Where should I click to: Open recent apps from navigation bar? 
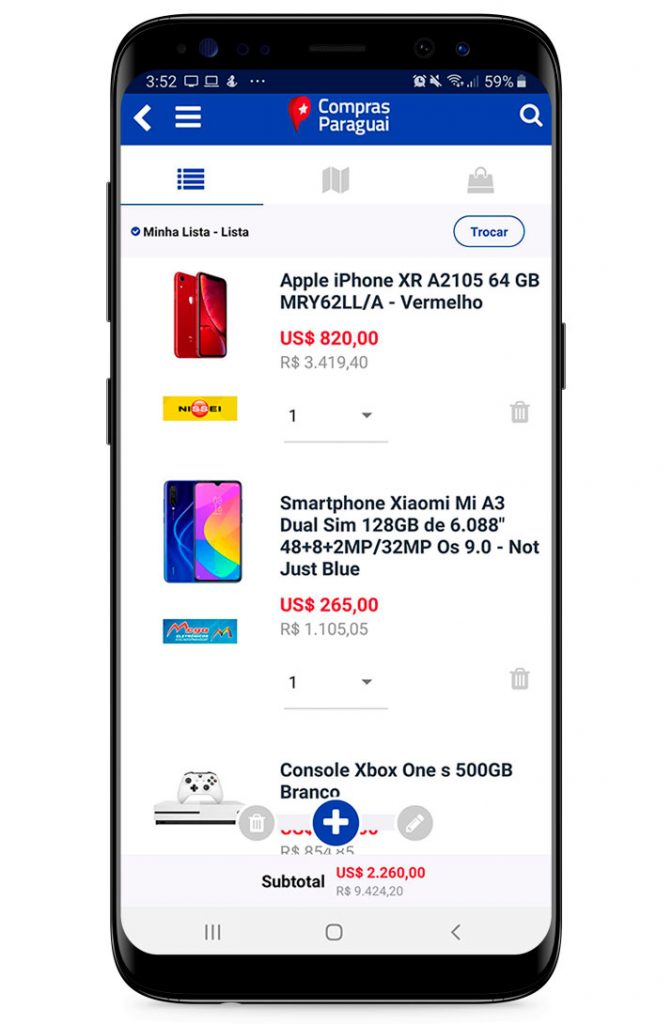(x=213, y=932)
